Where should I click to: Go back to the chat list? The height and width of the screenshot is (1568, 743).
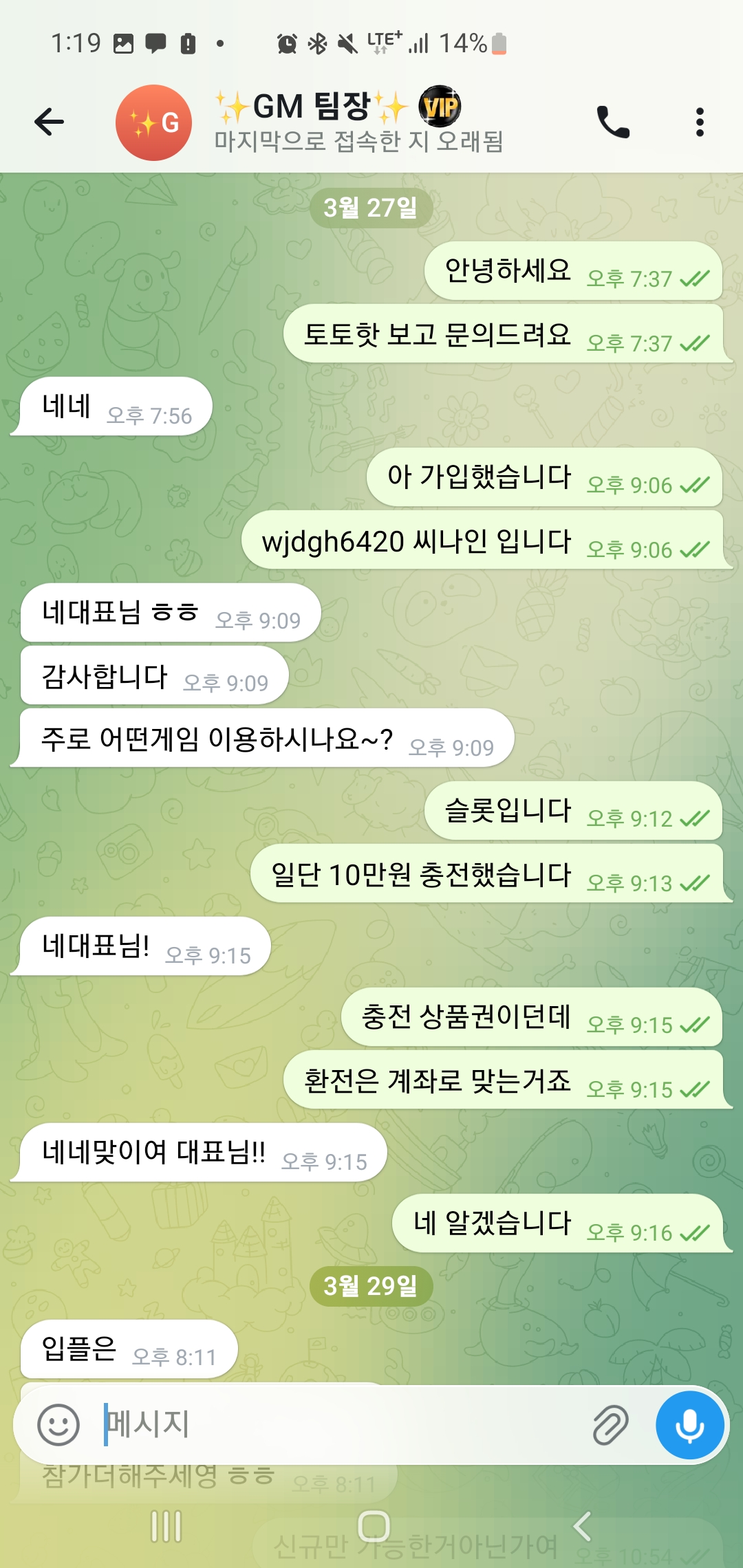[50, 122]
